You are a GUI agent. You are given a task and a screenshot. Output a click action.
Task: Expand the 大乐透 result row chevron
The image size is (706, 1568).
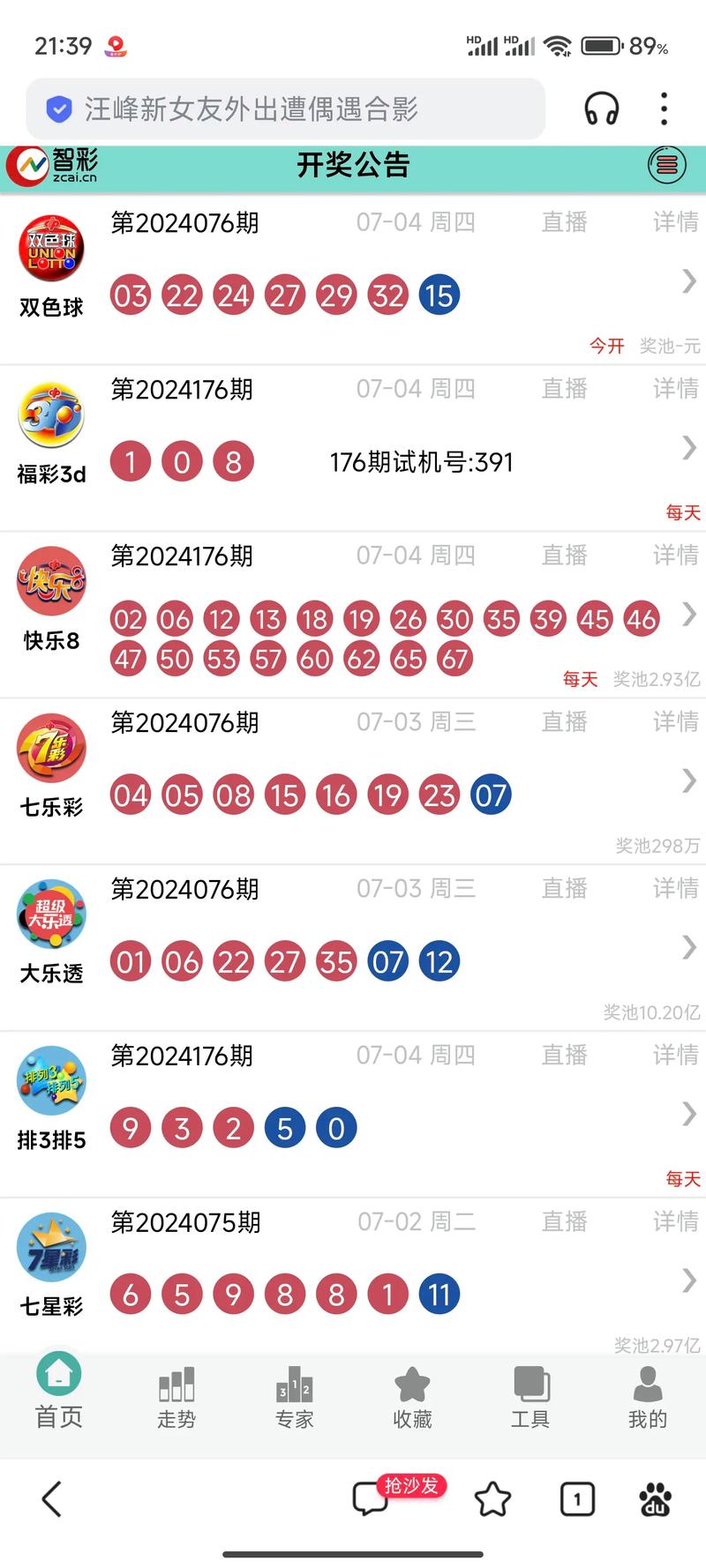tap(688, 948)
